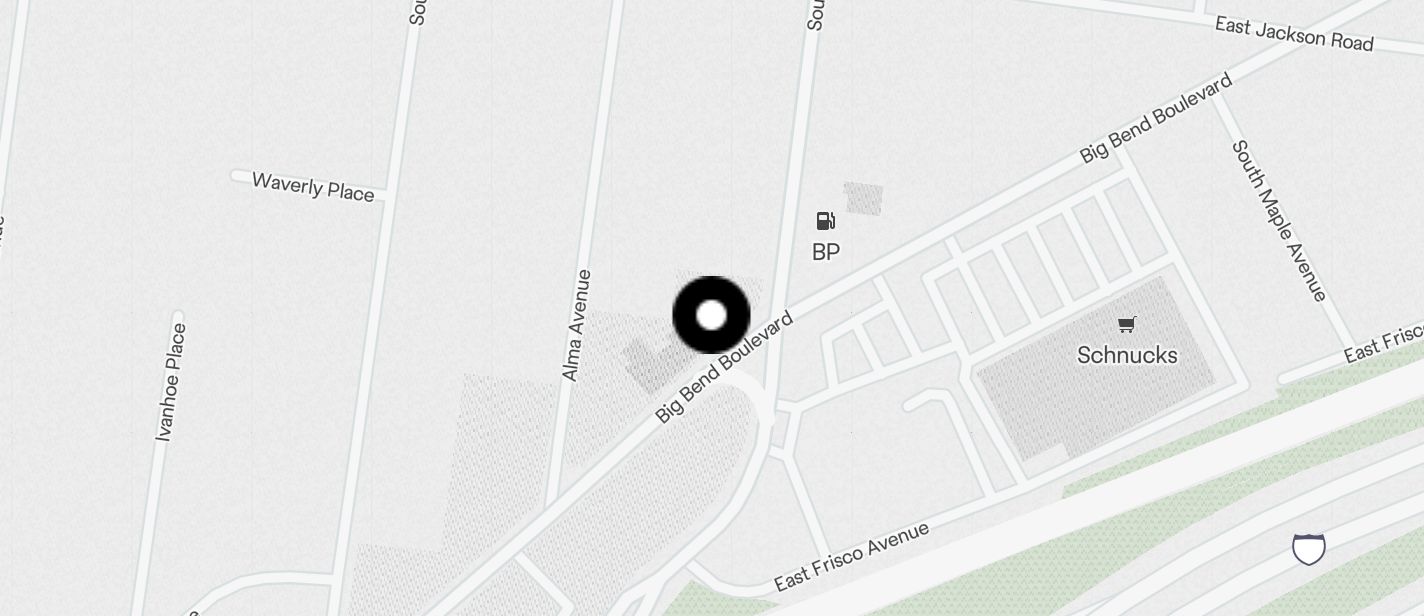Tap the black location pin marker

tap(711, 315)
